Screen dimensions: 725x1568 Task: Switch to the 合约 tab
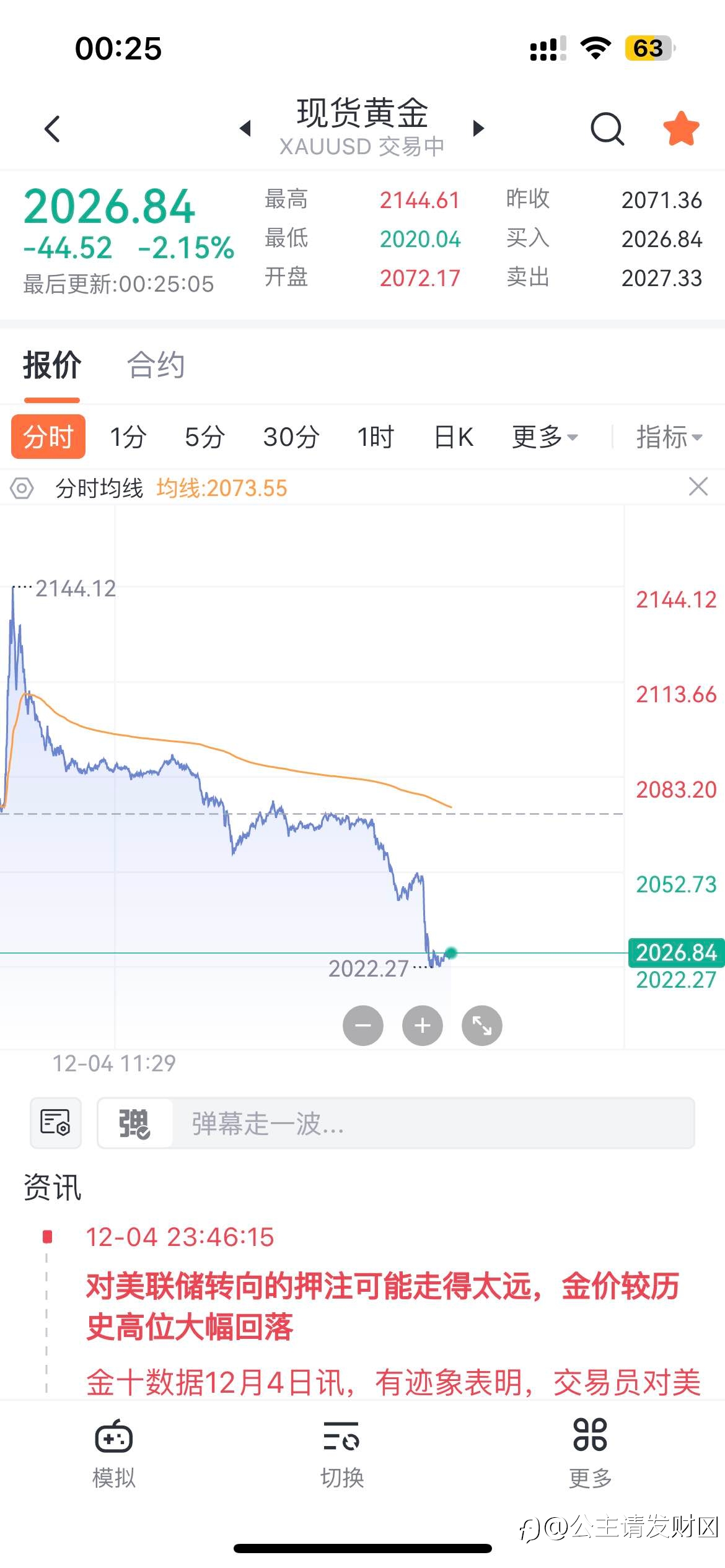pyautogui.click(x=156, y=364)
